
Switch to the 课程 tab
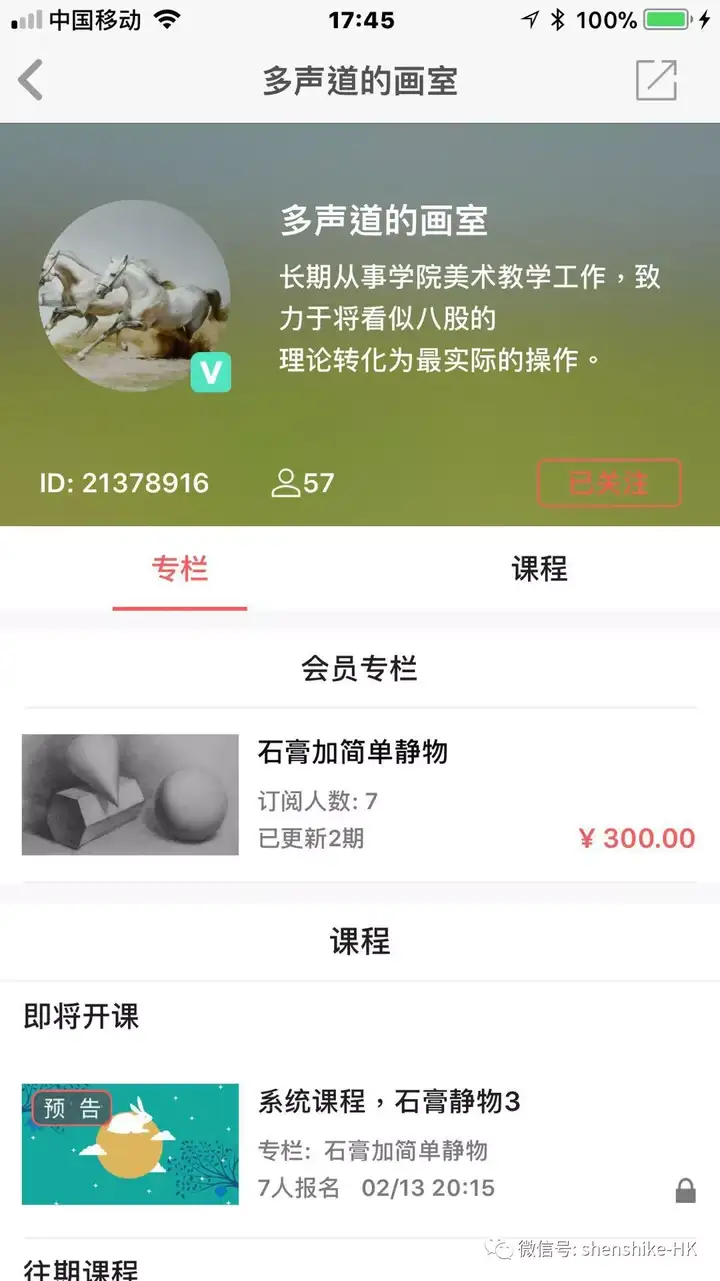click(539, 570)
